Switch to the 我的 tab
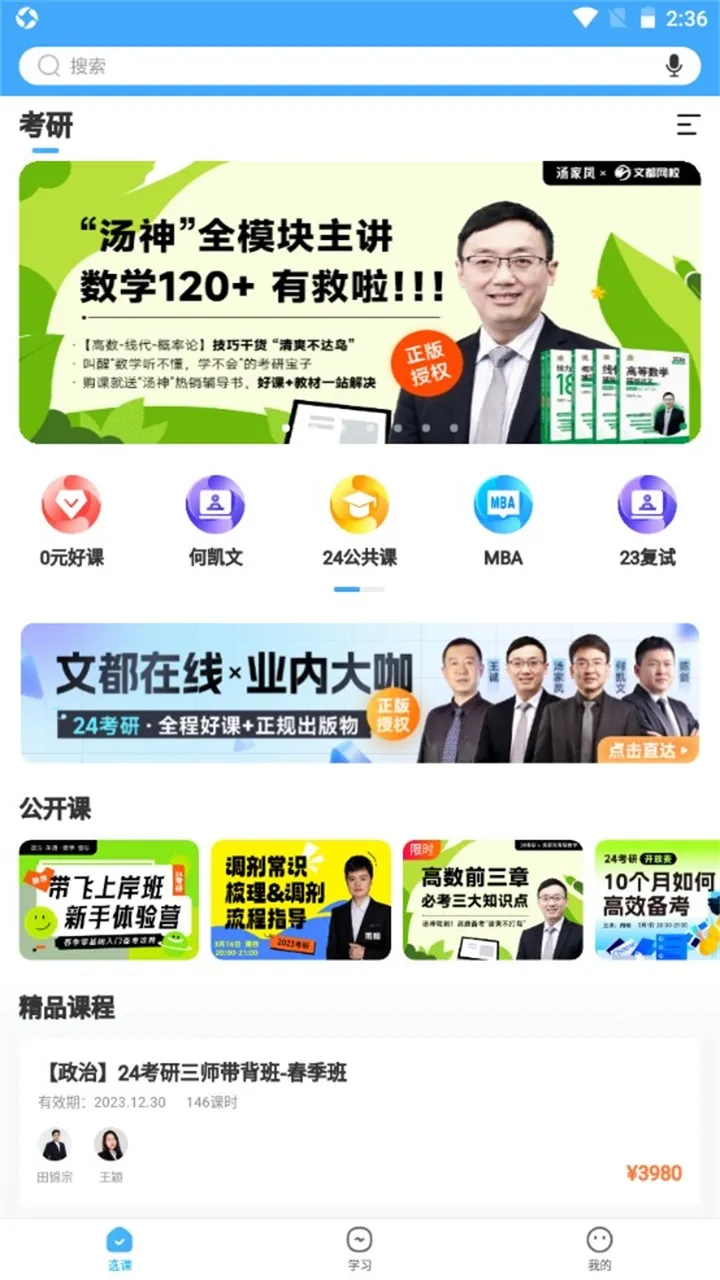The image size is (720, 1280). [x=599, y=1248]
